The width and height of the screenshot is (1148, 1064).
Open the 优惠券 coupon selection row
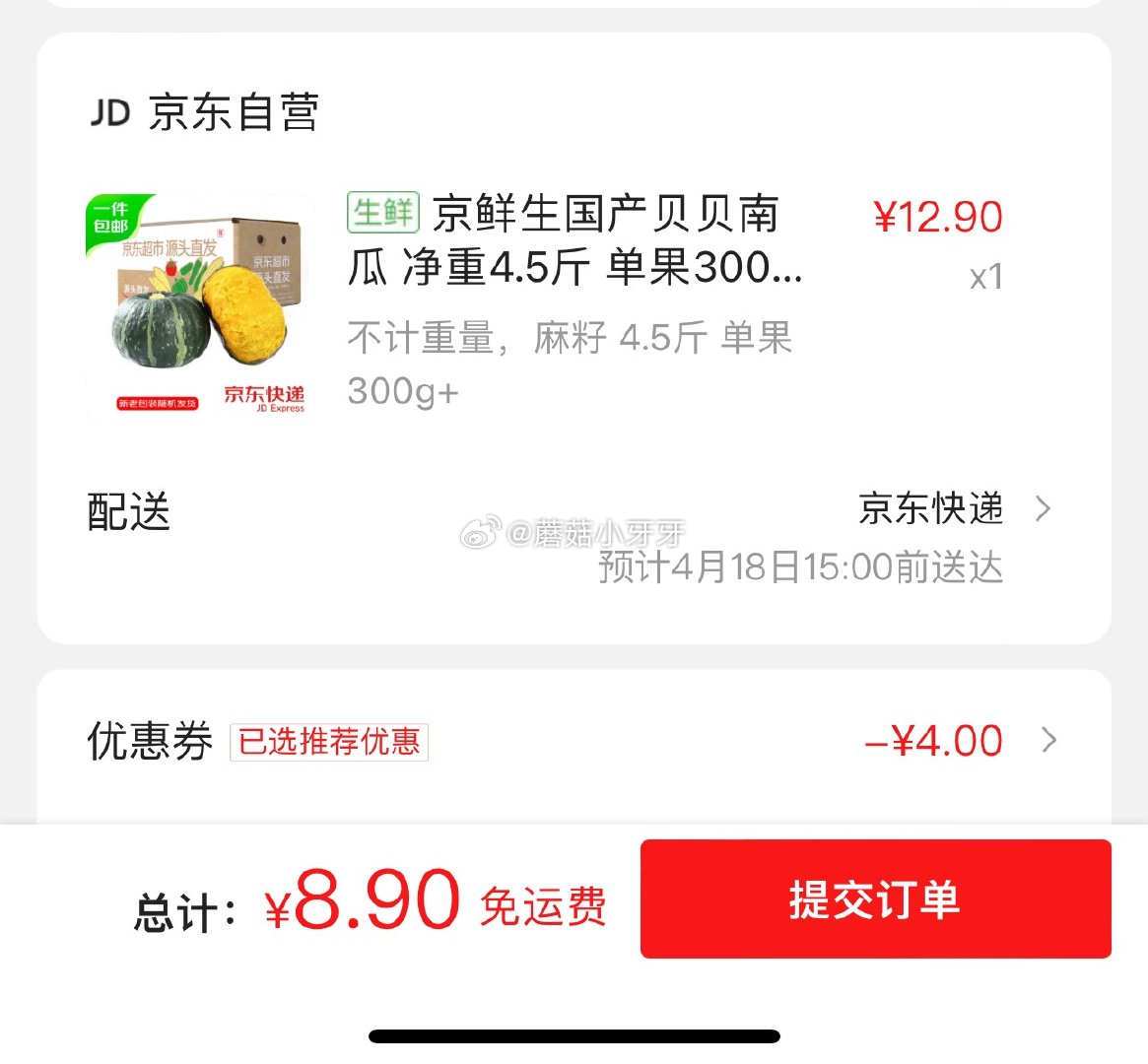(x=572, y=741)
